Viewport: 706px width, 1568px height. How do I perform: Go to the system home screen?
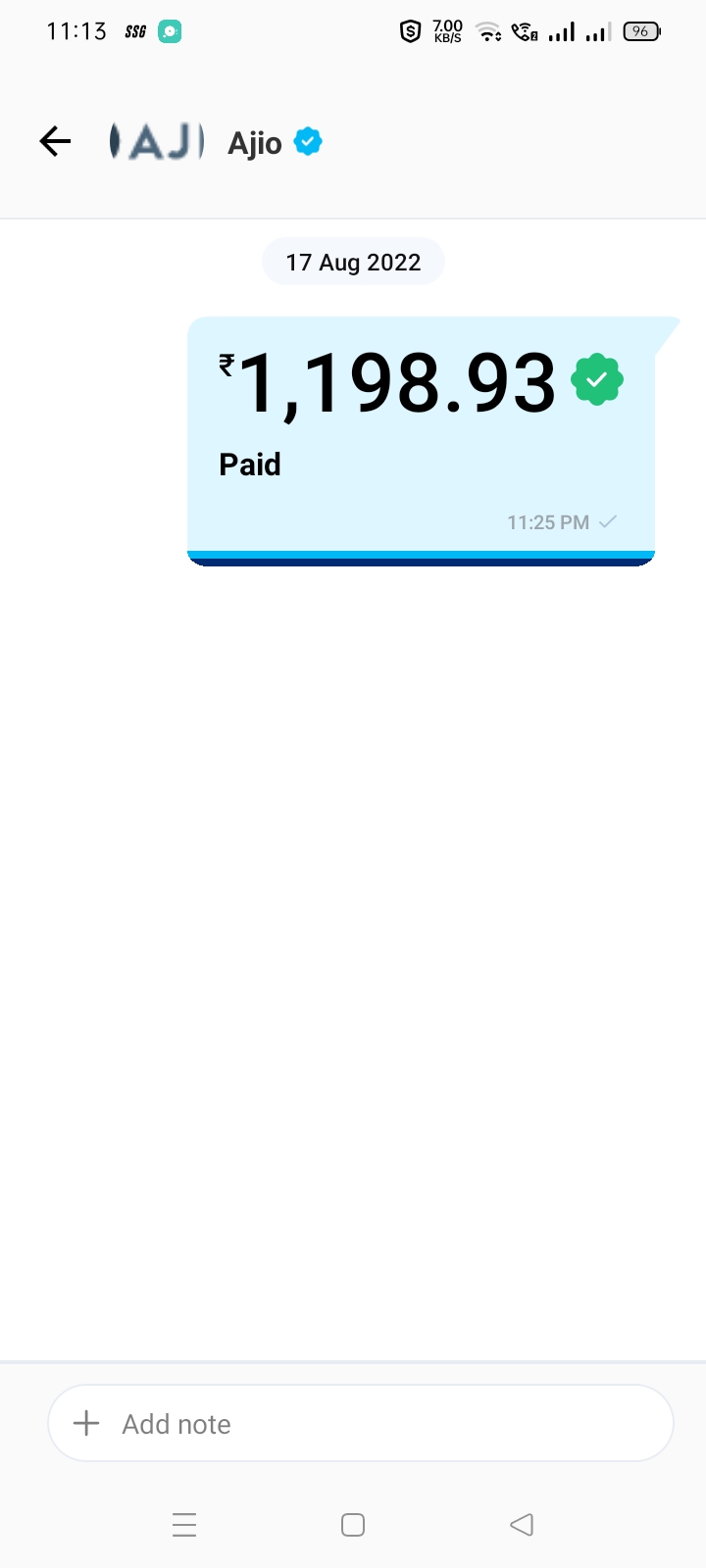353,1525
